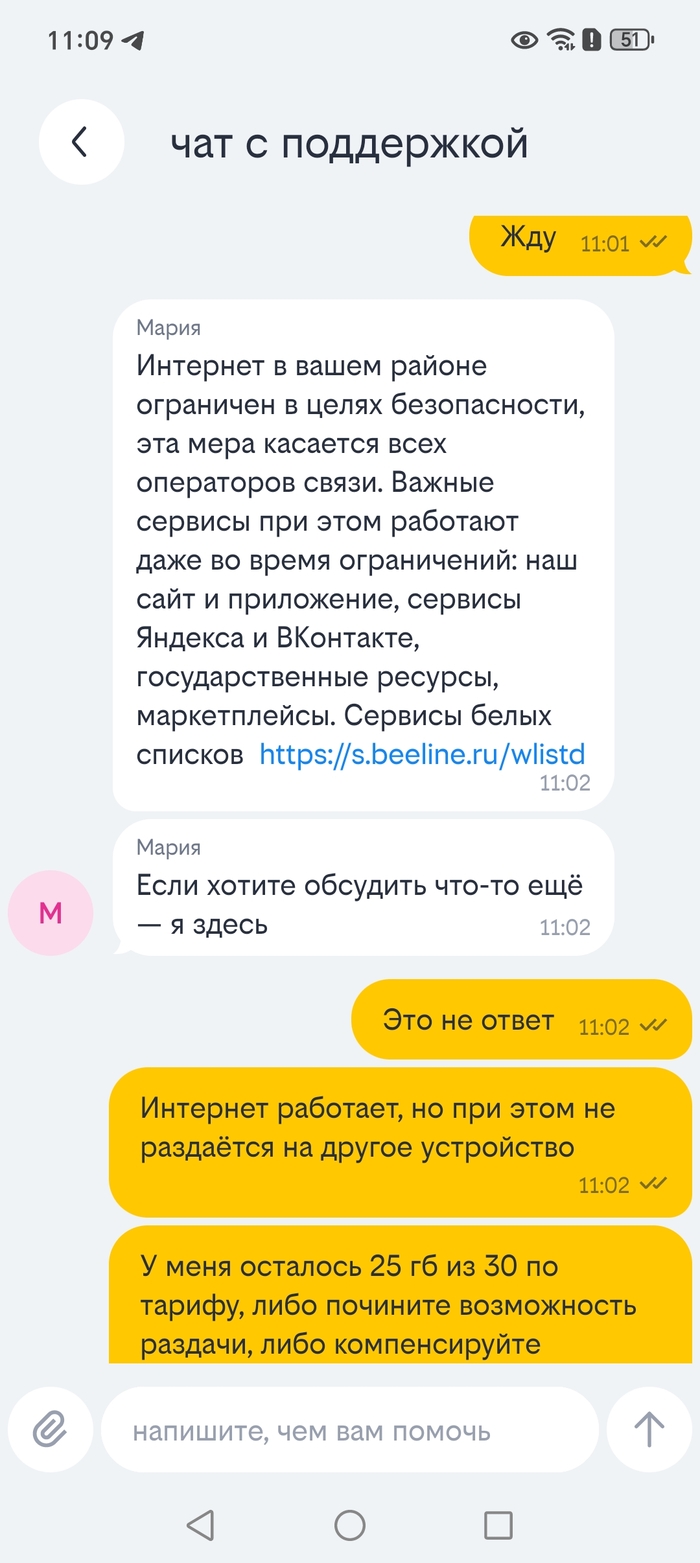The width and height of the screenshot is (700, 1563).
Task: Open the s.beeline.ru/wlistd link
Action: tap(421, 753)
